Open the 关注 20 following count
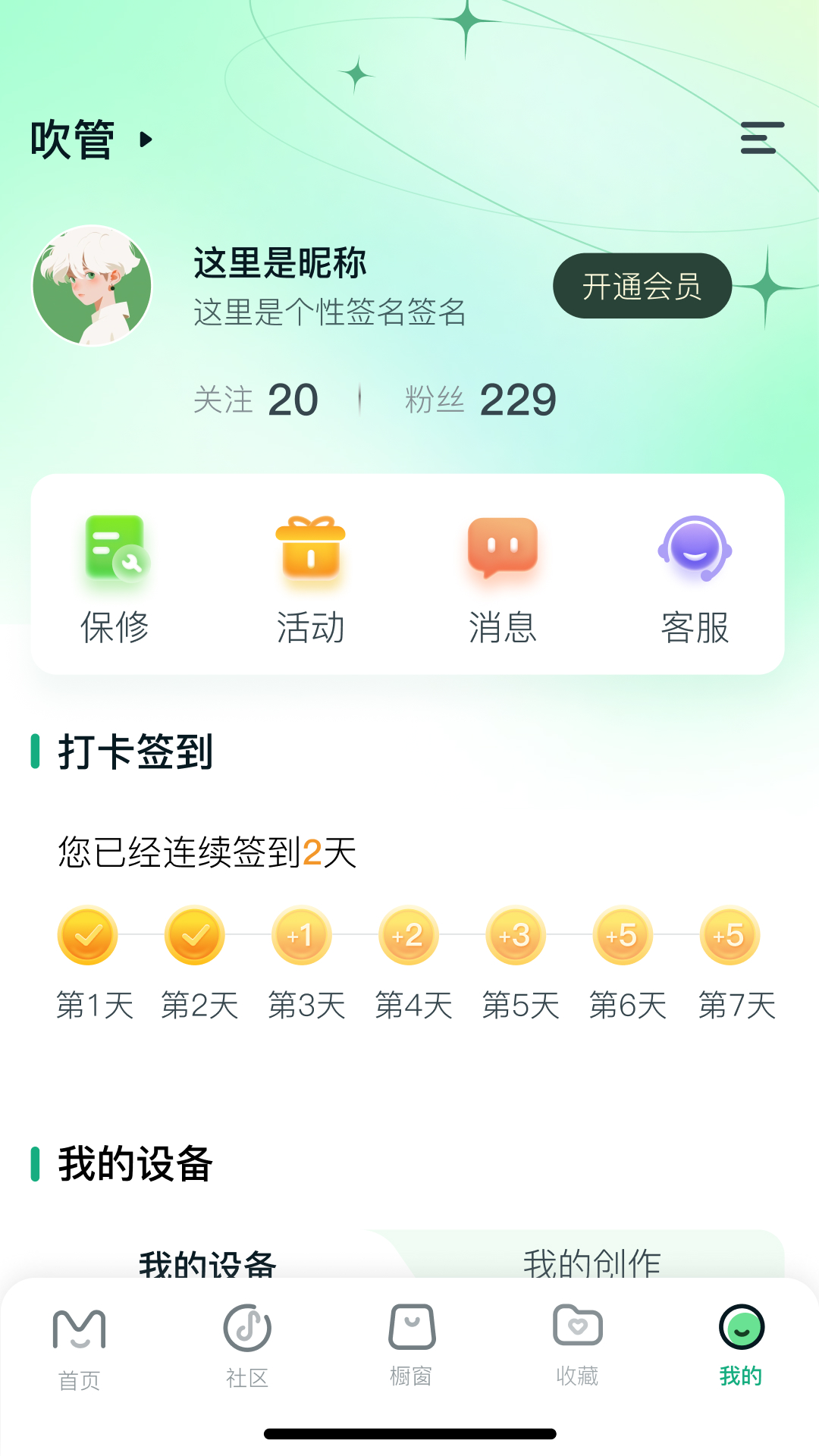The width and height of the screenshot is (819, 1456). (256, 400)
